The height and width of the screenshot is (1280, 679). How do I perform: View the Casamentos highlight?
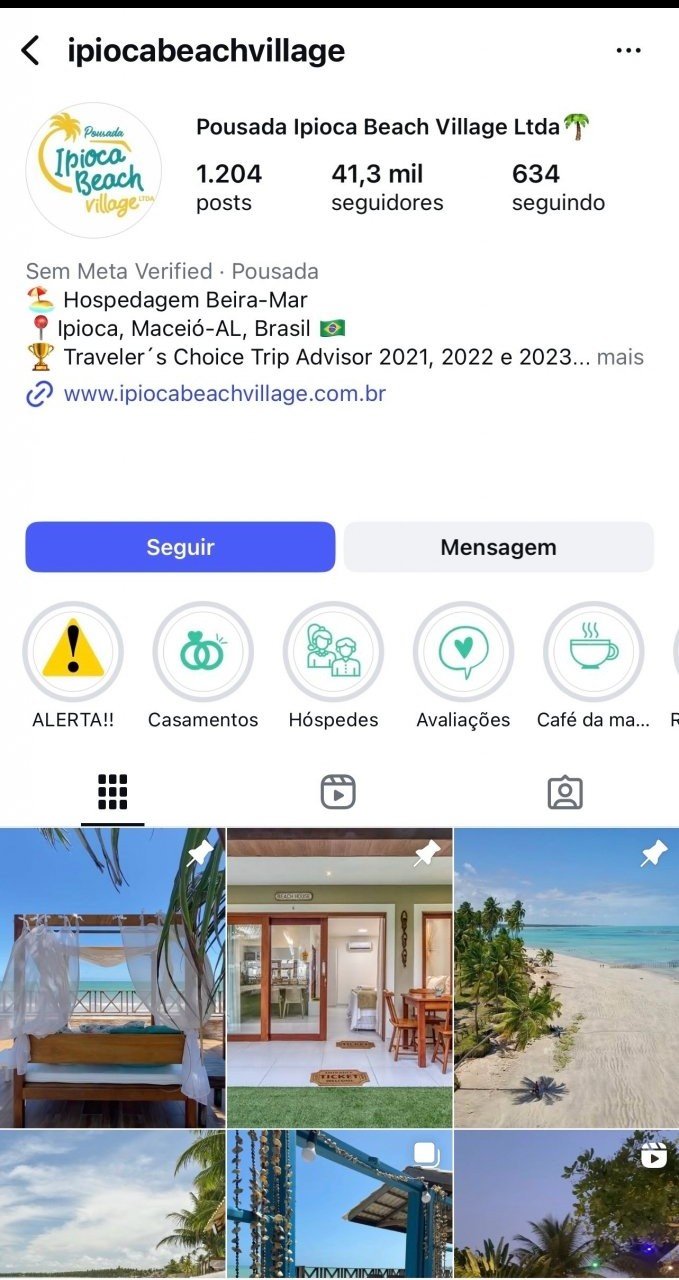[203, 651]
